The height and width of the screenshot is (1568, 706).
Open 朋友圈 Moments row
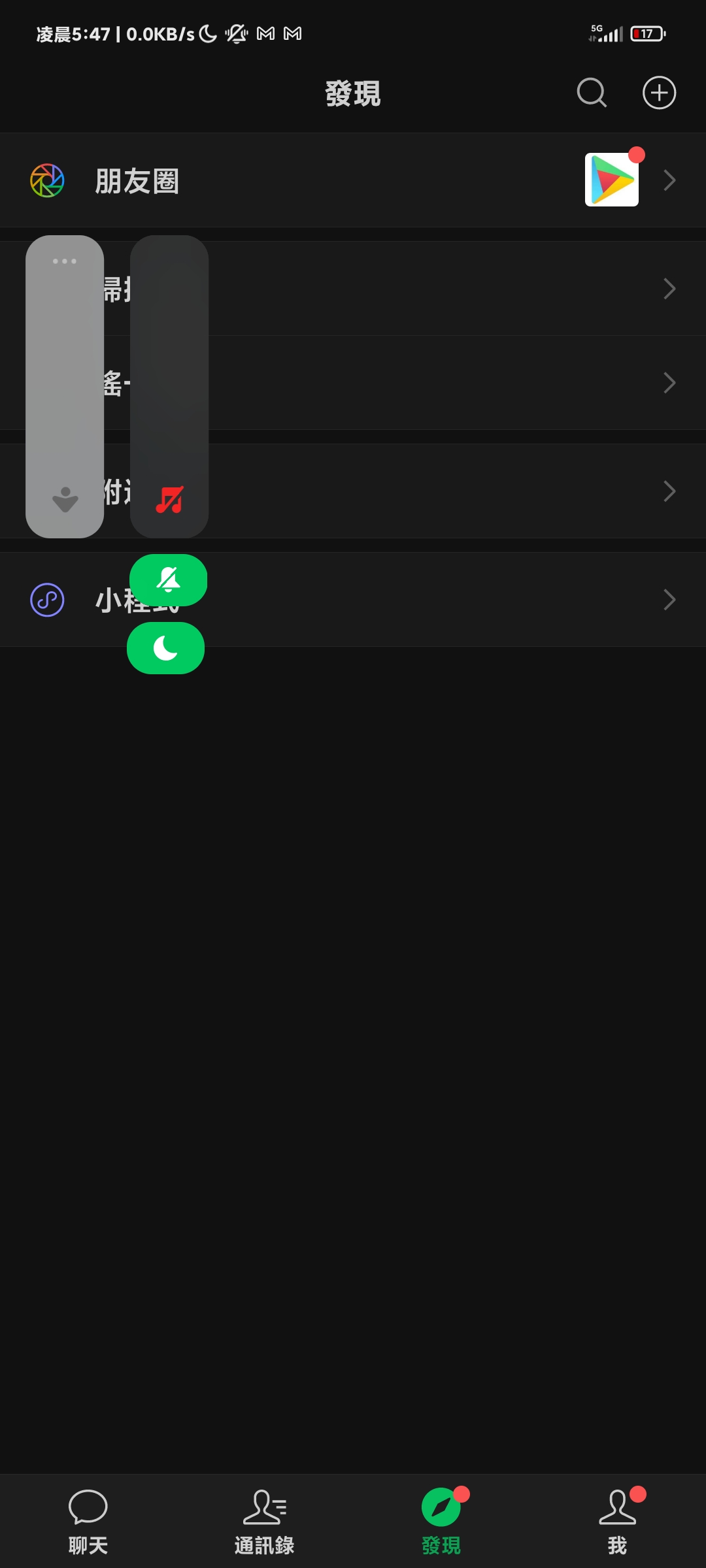[353, 180]
